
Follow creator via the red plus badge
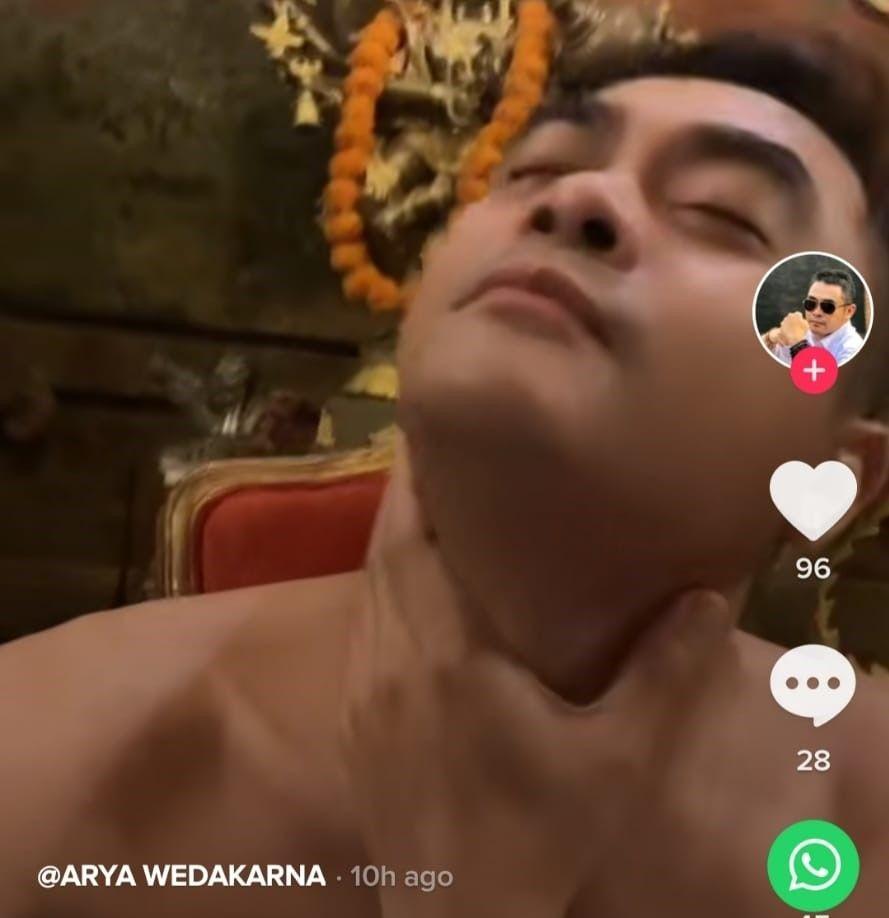tap(813, 372)
